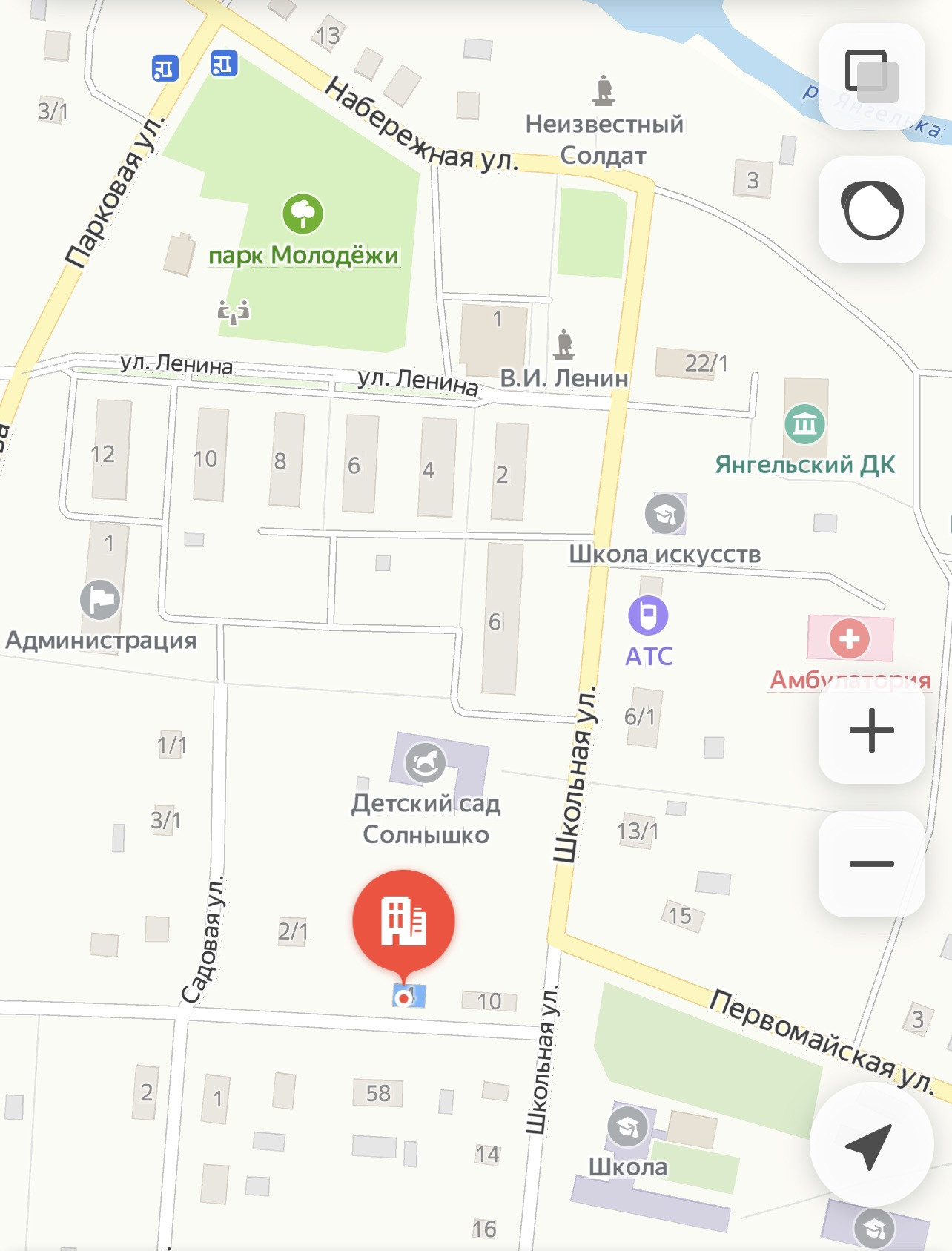Screen dimensions: 952x1251
Task: Select the Янгельский ДК marker
Action: coord(805,424)
